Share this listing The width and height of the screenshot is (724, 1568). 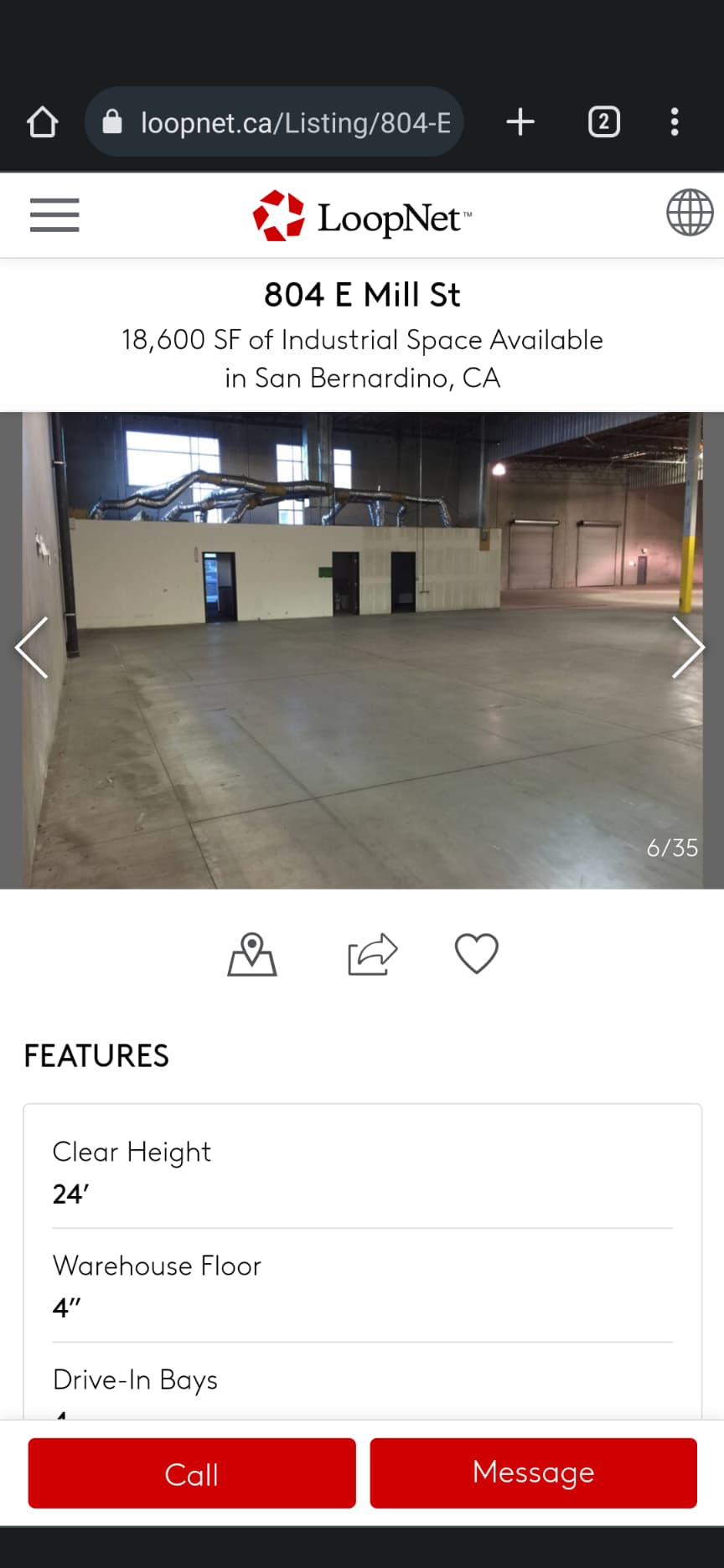click(x=372, y=955)
